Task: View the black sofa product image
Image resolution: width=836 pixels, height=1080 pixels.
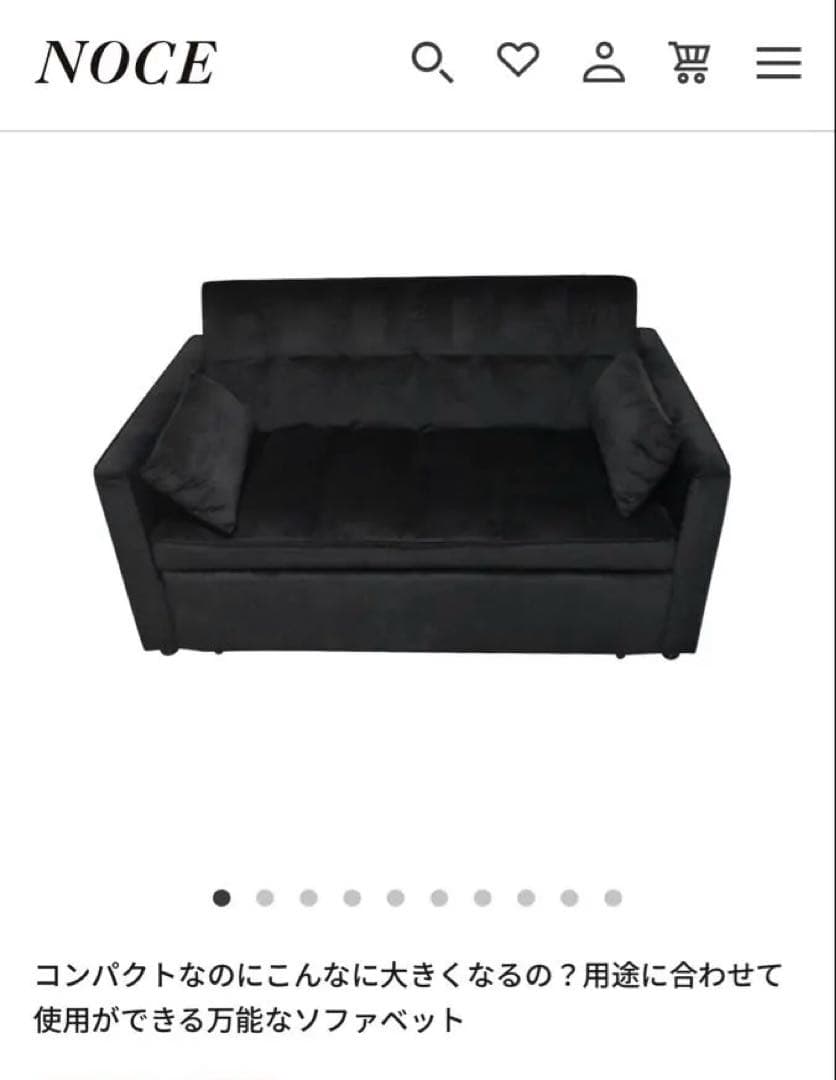Action: (x=412, y=466)
